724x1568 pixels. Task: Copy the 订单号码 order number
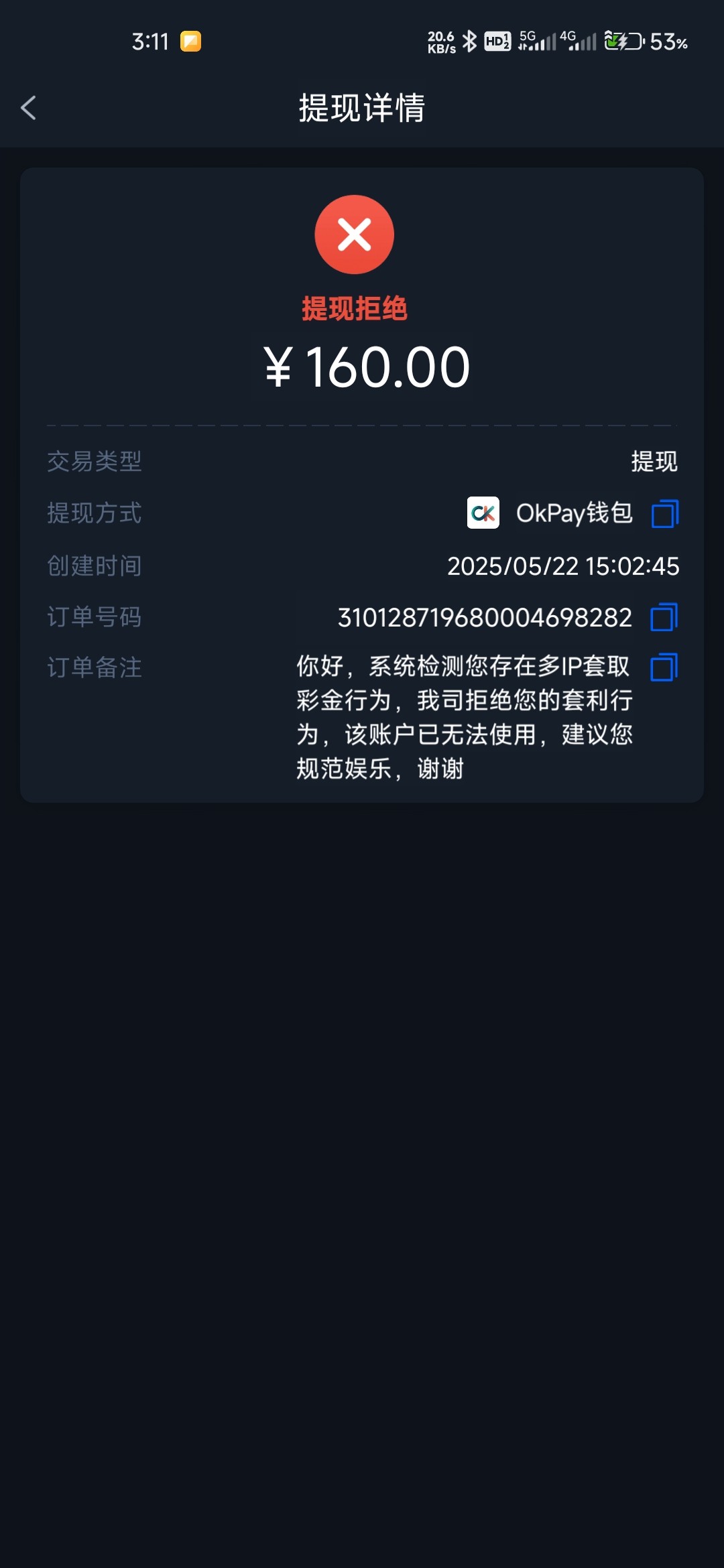coord(664,617)
